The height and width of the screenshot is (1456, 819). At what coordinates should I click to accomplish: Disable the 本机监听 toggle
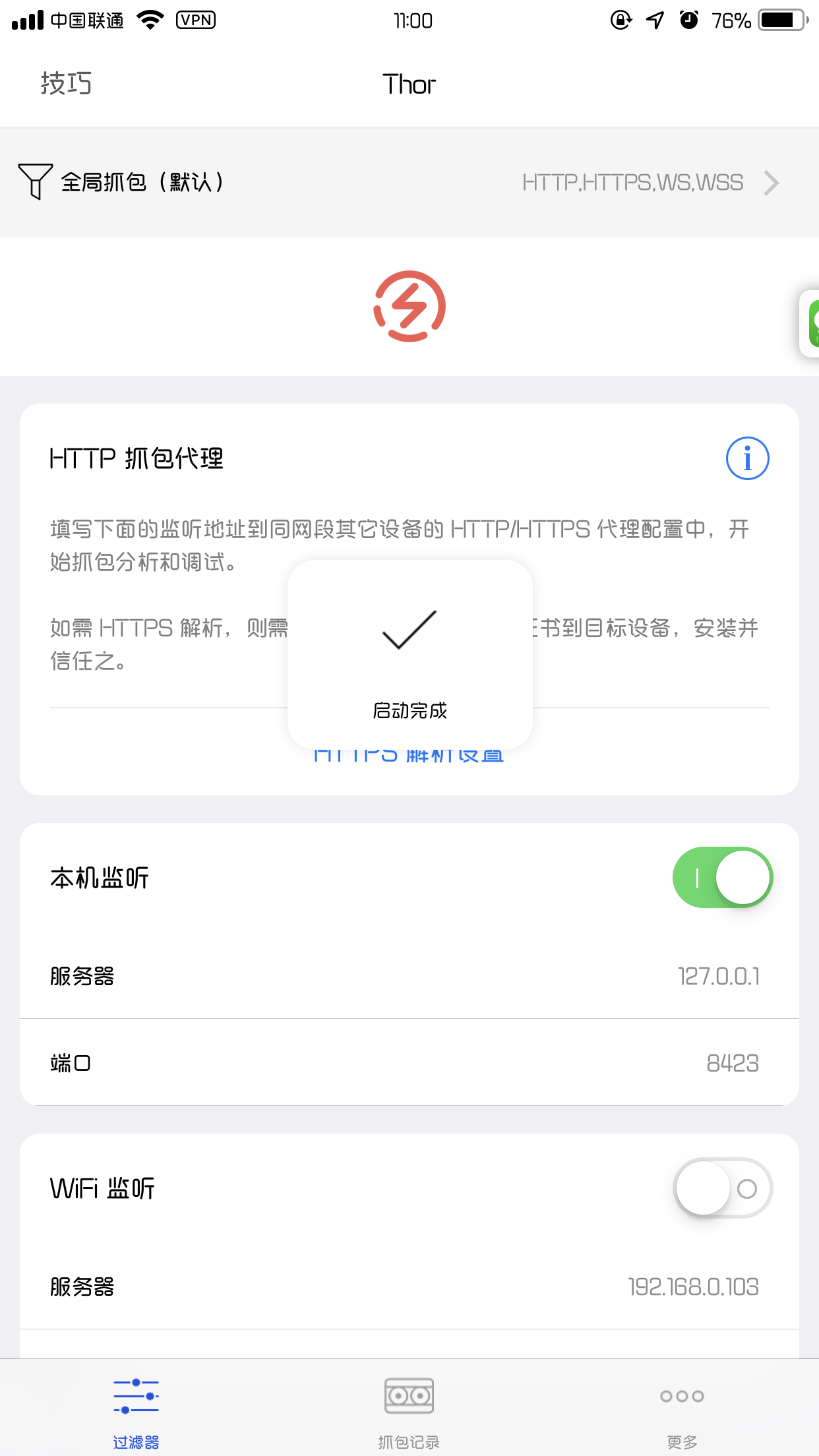coord(722,878)
